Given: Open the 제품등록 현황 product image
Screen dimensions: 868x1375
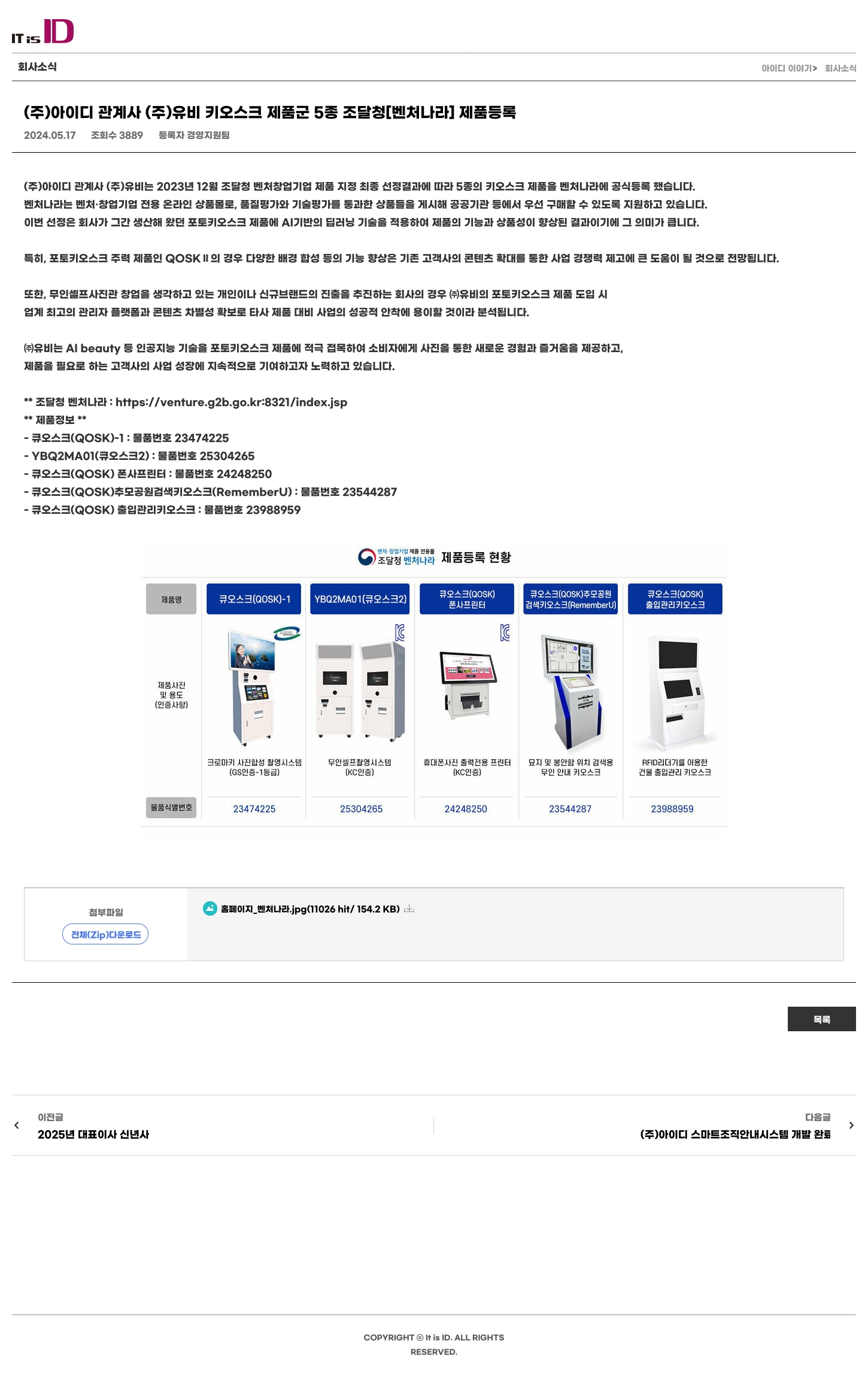Looking at the screenshot, I should click(x=434, y=683).
